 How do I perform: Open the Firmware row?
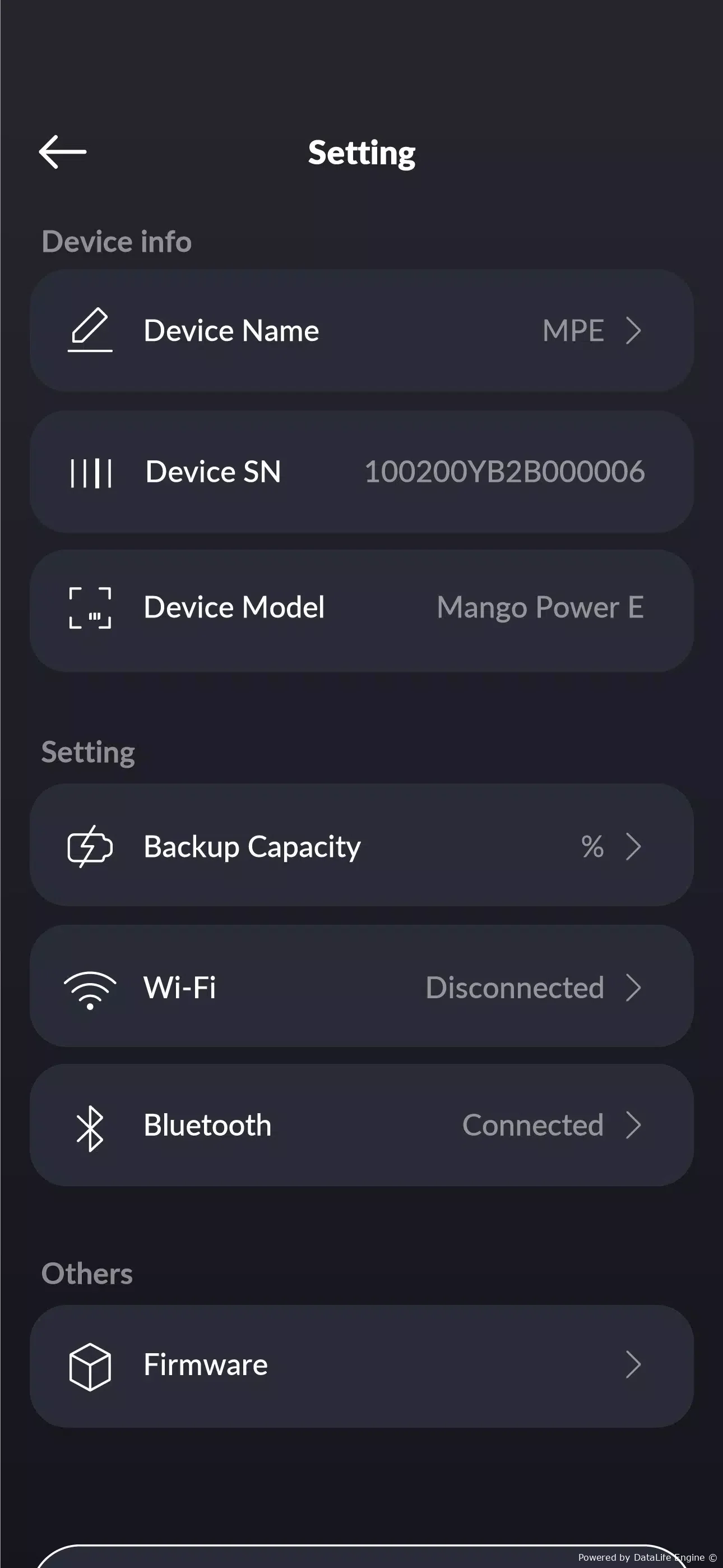tap(361, 1366)
